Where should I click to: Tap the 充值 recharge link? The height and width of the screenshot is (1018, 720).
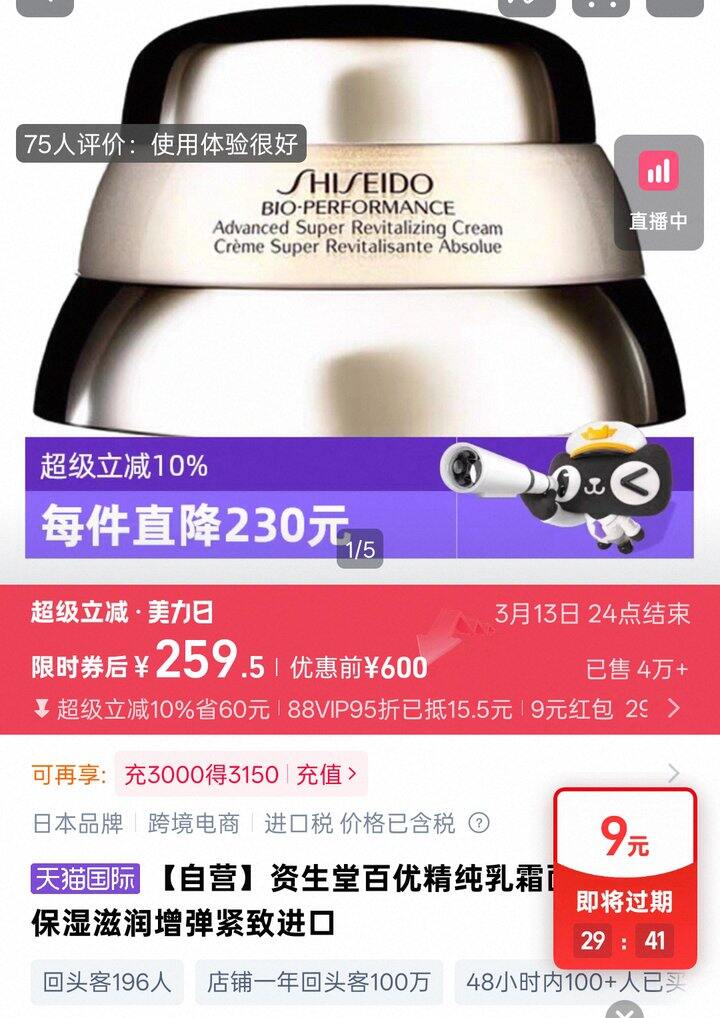point(326,774)
